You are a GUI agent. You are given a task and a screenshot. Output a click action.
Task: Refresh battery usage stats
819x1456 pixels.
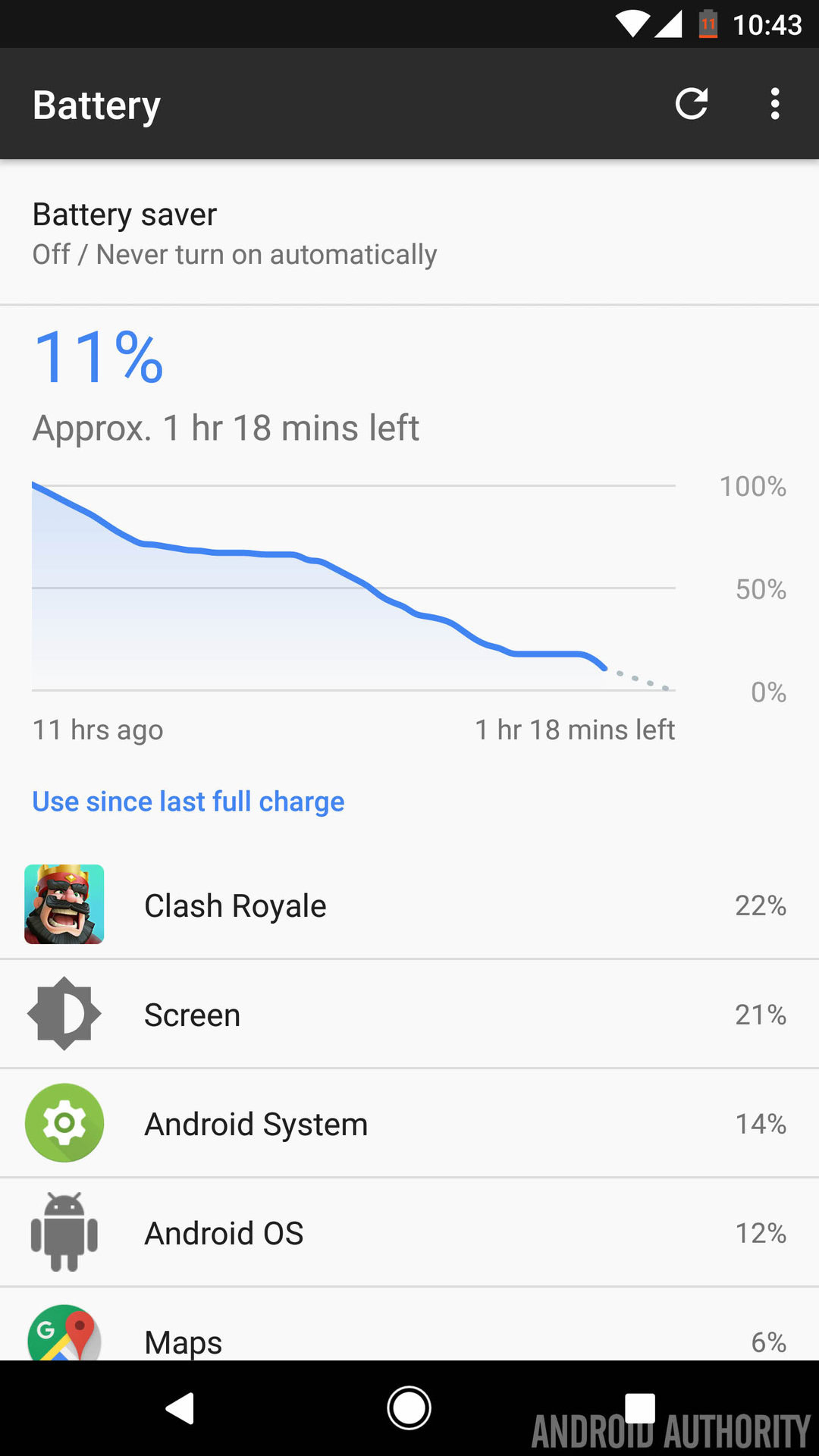click(691, 104)
